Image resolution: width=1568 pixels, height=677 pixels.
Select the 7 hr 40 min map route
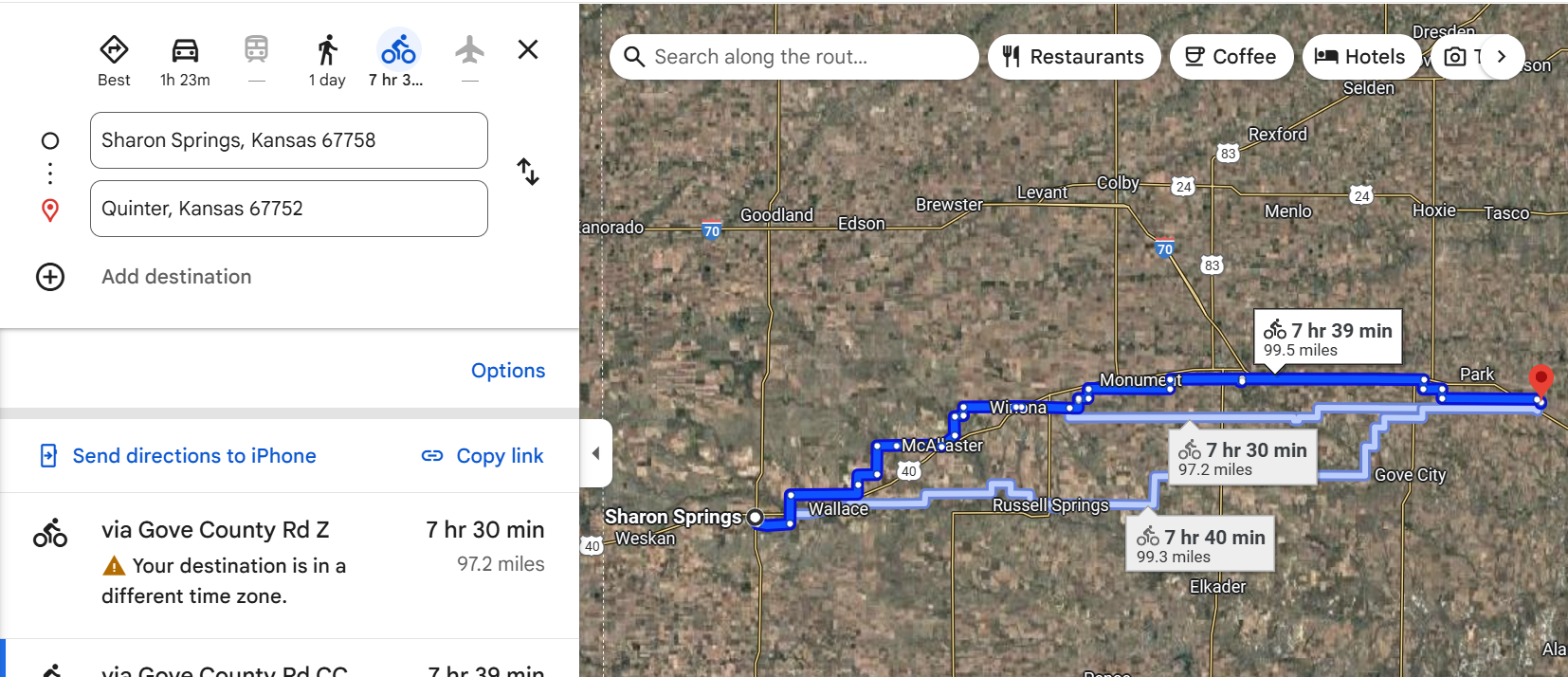[x=1201, y=545]
